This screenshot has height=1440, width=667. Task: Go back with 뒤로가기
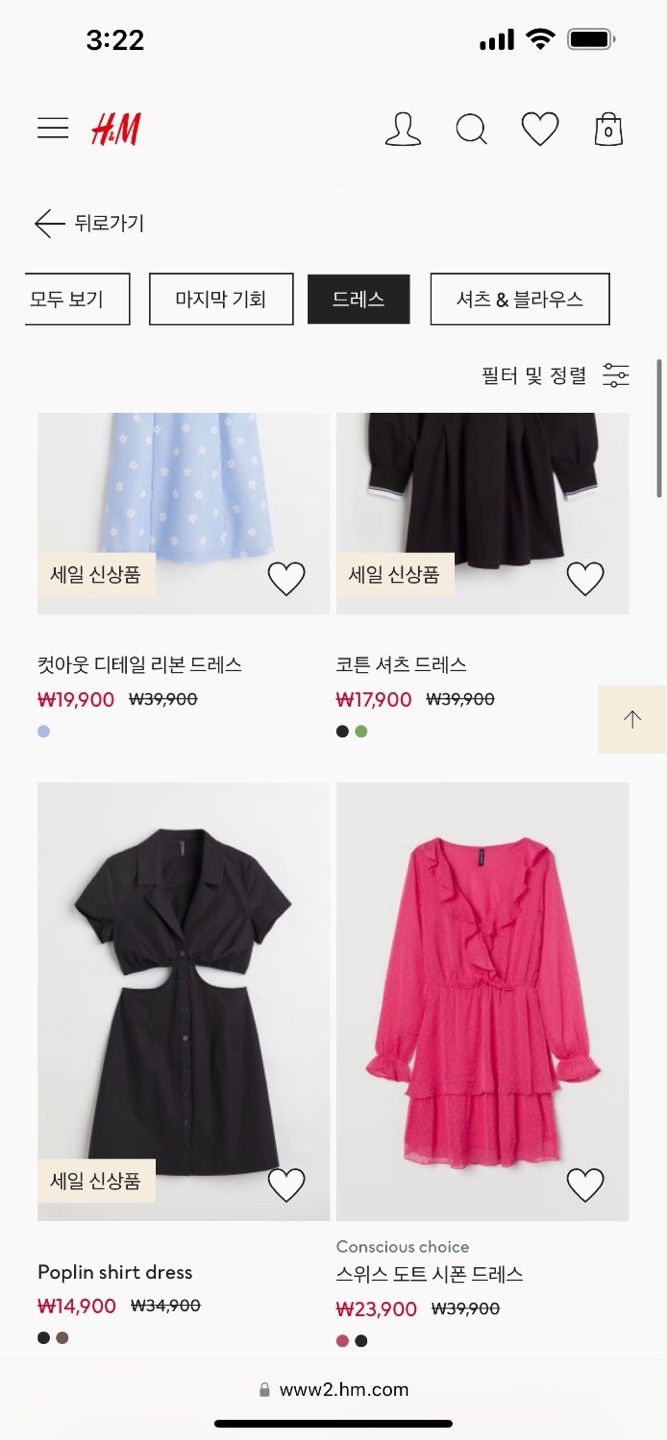(x=90, y=223)
